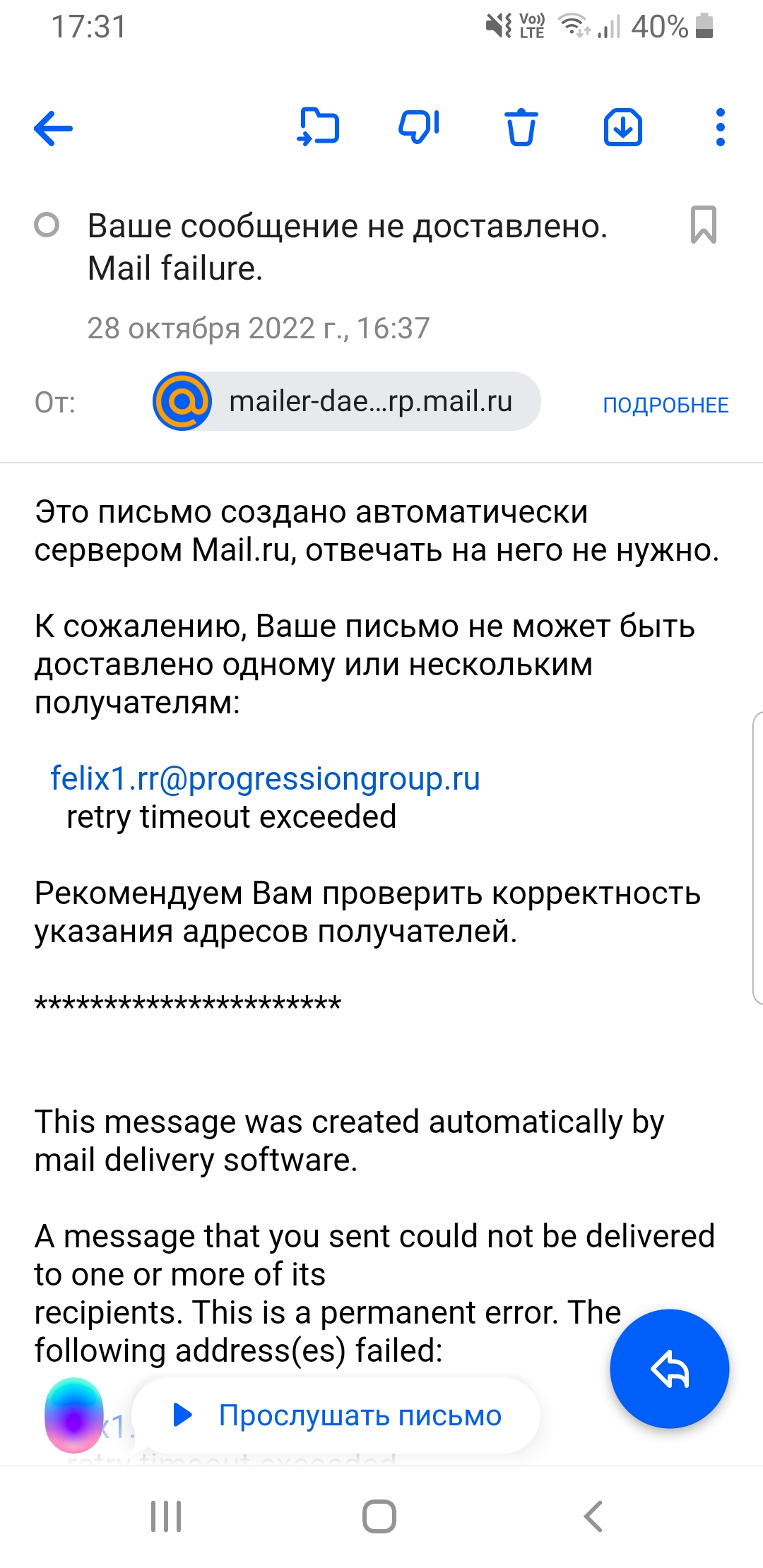This screenshot has width=763, height=1568.
Task: Archive this email
Action: click(623, 128)
